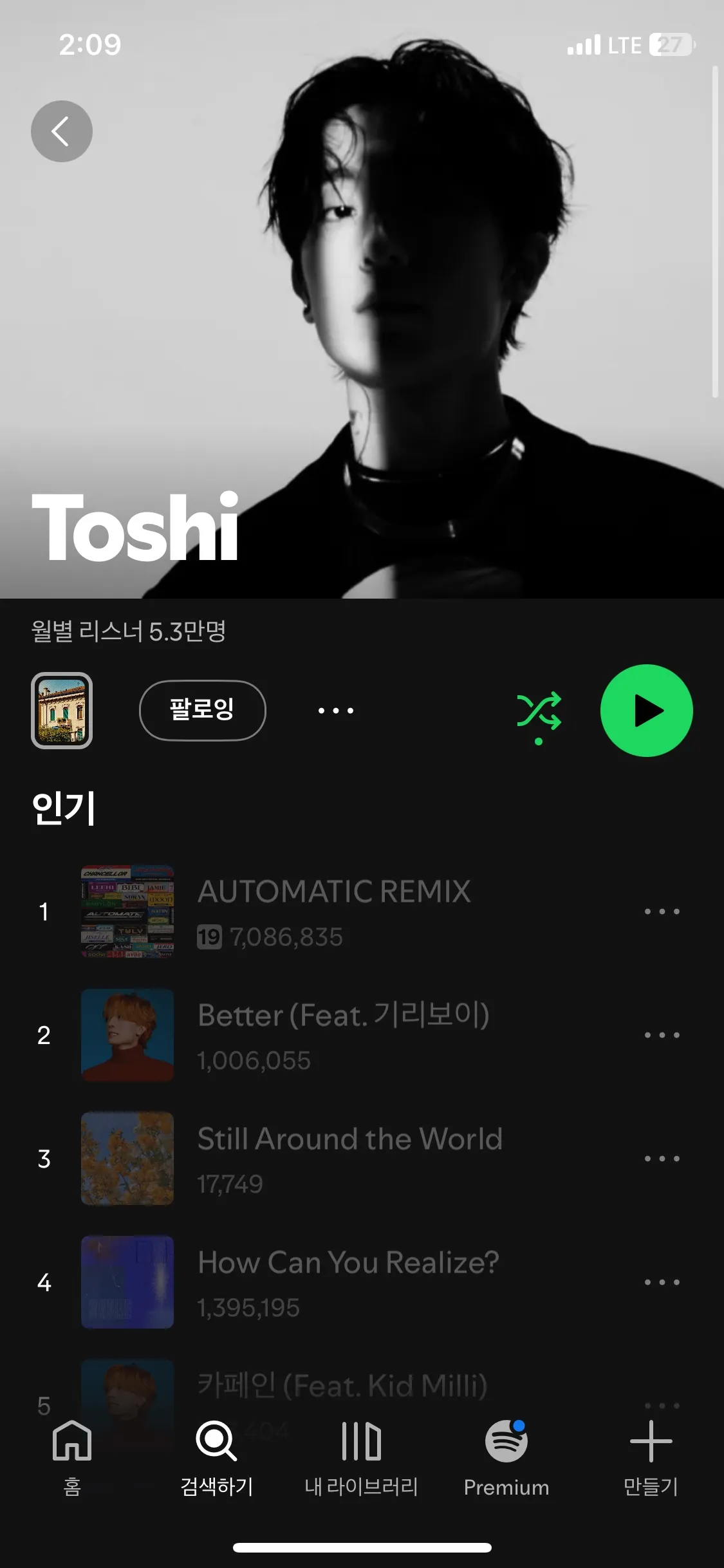Open more options for Still Around the World

[x=662, y=1159]
